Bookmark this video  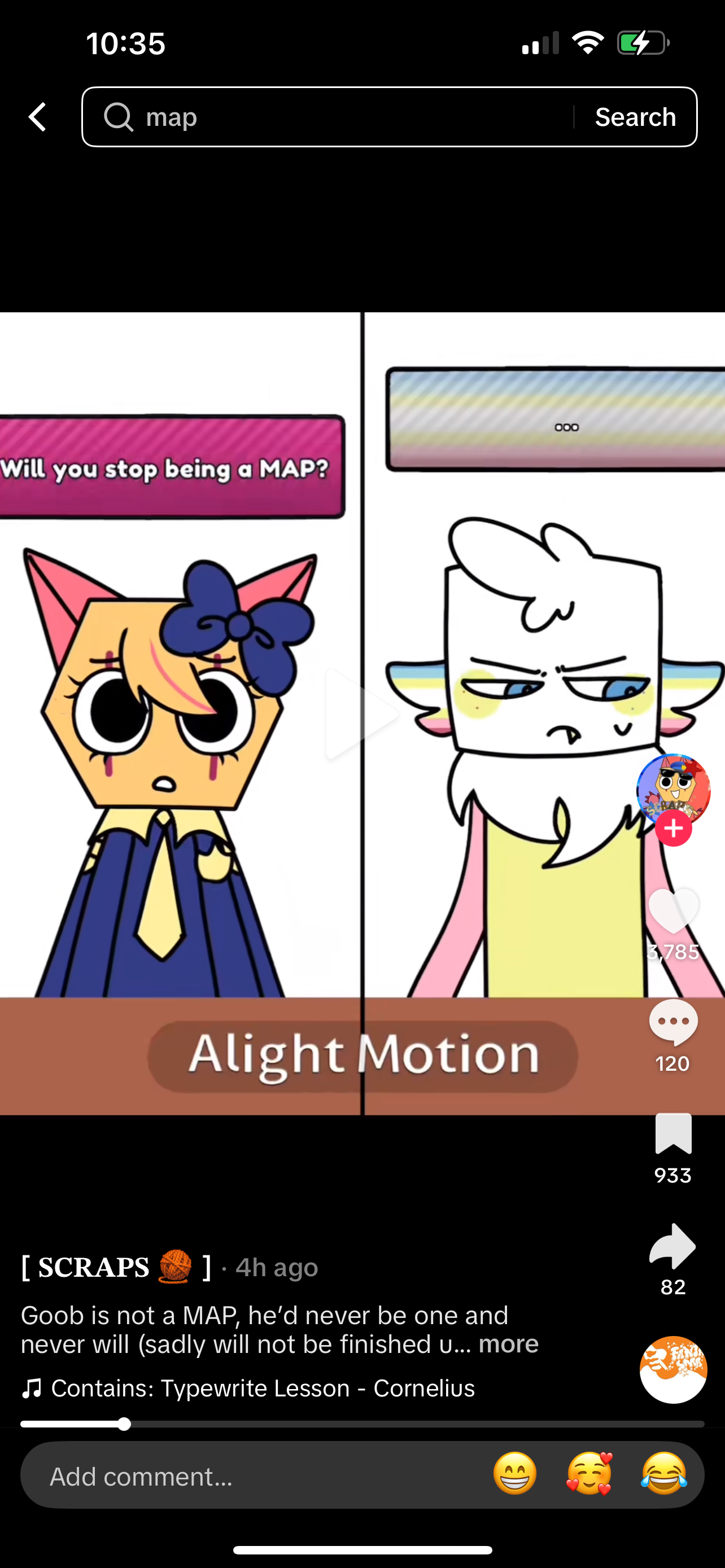click(673, 1133)
